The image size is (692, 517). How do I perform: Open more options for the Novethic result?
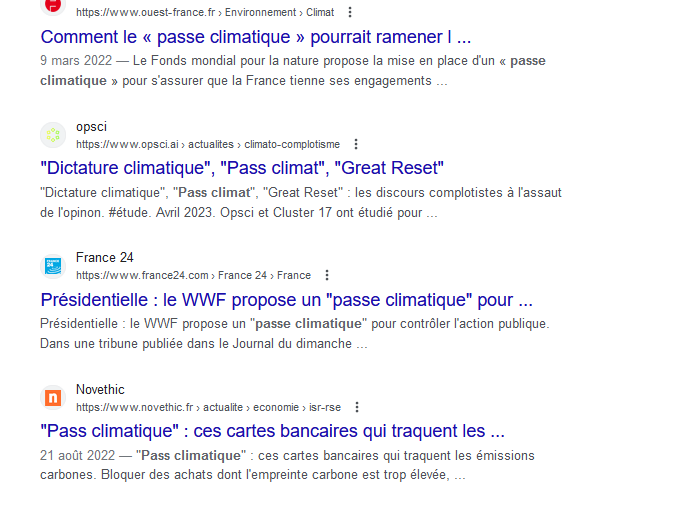tap(357, 407)
